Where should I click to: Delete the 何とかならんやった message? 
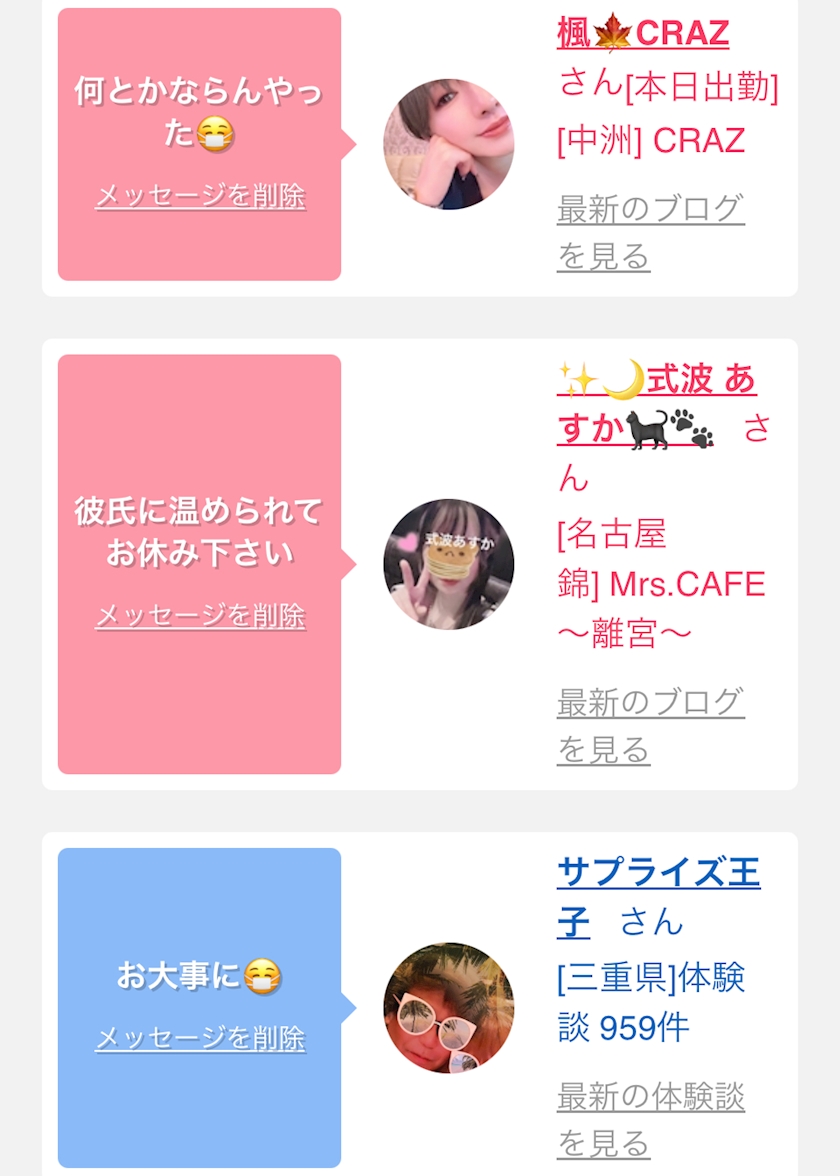tap(200, 196)
